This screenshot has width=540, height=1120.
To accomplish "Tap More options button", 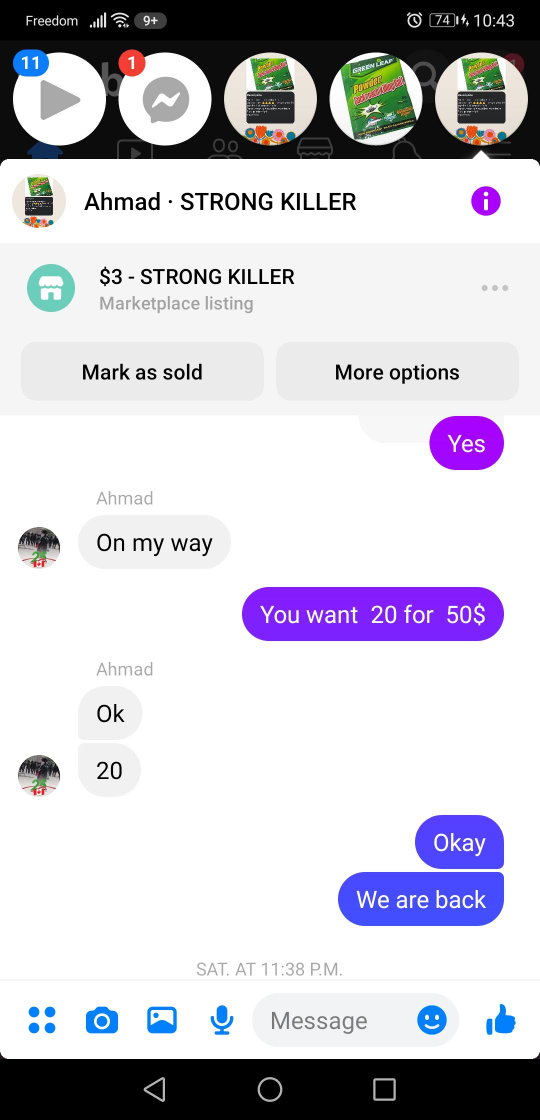I will coord(397,371).
